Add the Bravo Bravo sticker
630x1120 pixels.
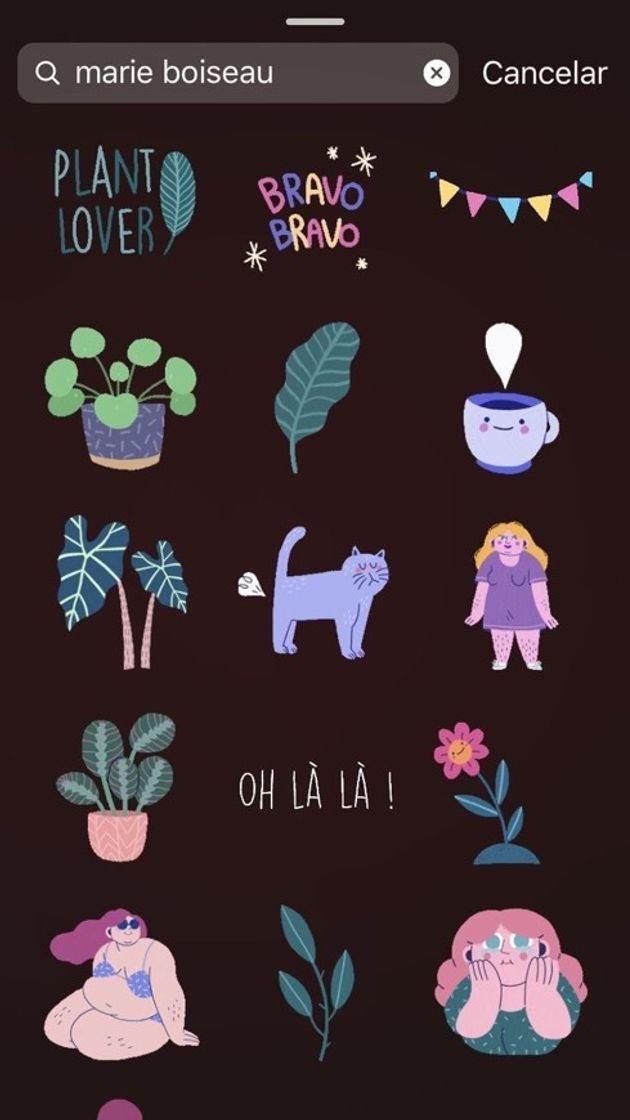309,210
